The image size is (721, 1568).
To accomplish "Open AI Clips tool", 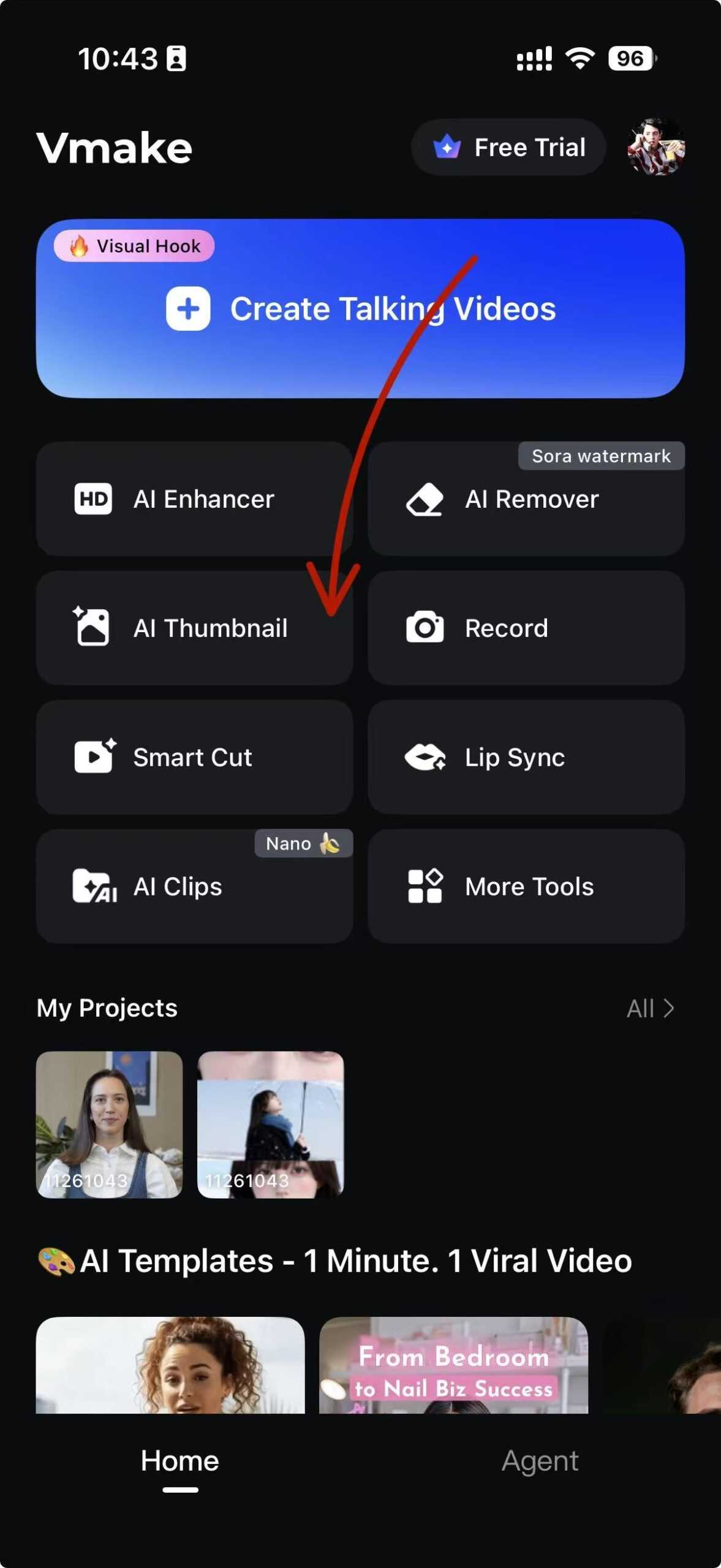I will tap(194, 886).
